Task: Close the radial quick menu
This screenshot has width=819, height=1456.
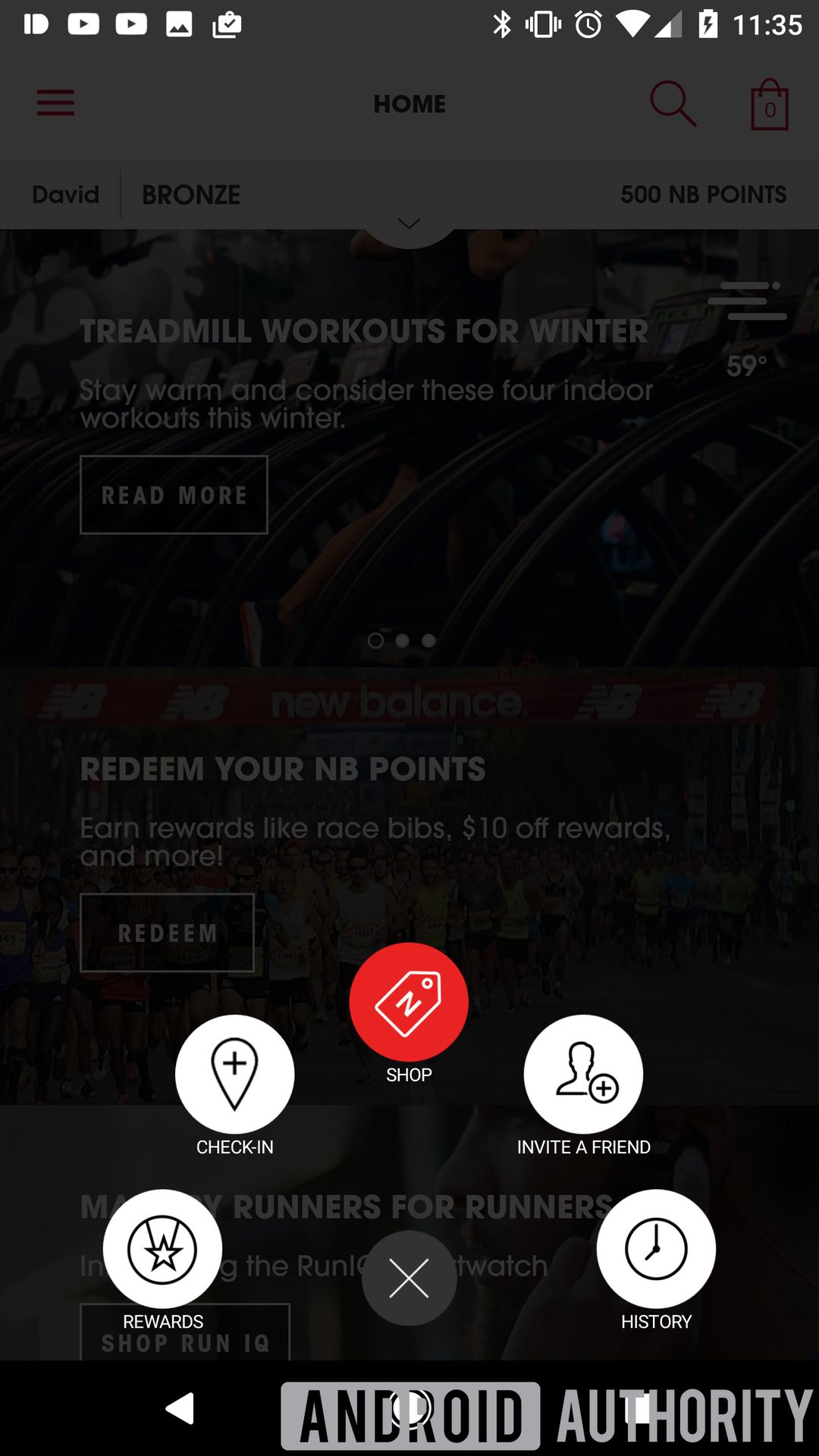Action: (409, 1279)
